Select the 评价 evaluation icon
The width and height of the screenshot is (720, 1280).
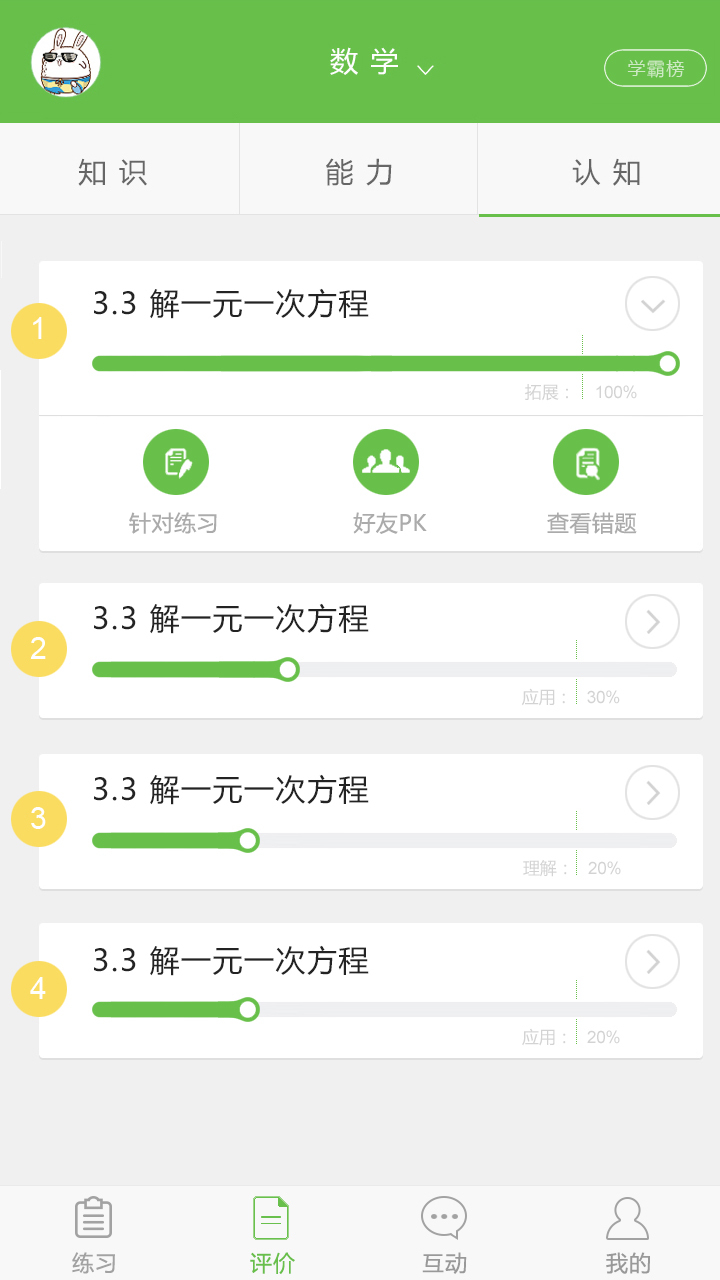tap(270, 1218)
